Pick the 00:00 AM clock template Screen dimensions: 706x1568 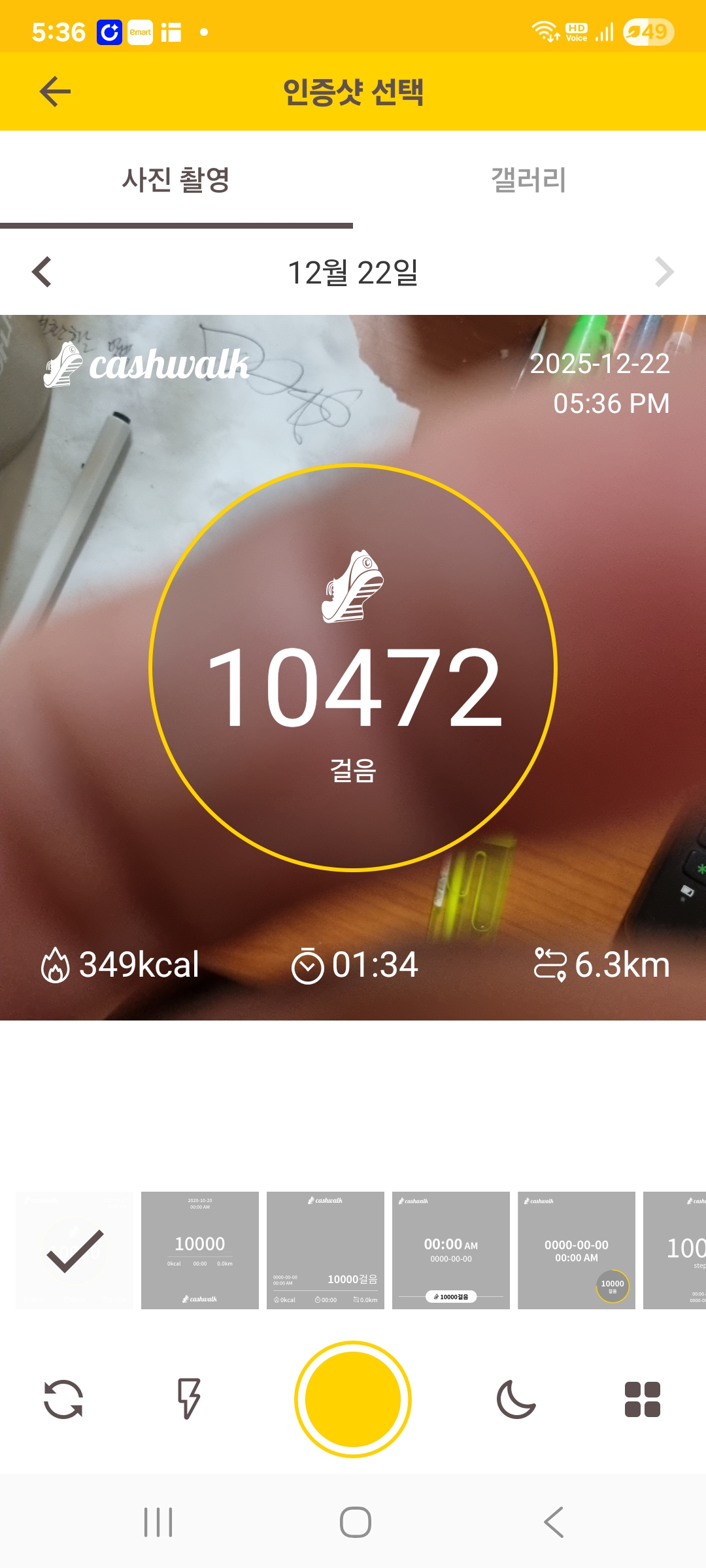pos(451,1250)
